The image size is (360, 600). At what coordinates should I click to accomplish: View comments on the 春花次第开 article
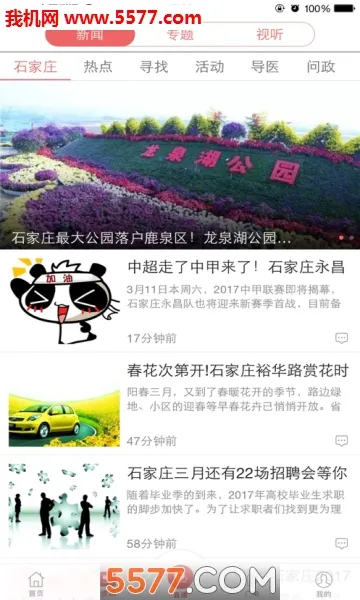(x=341, y=440)
